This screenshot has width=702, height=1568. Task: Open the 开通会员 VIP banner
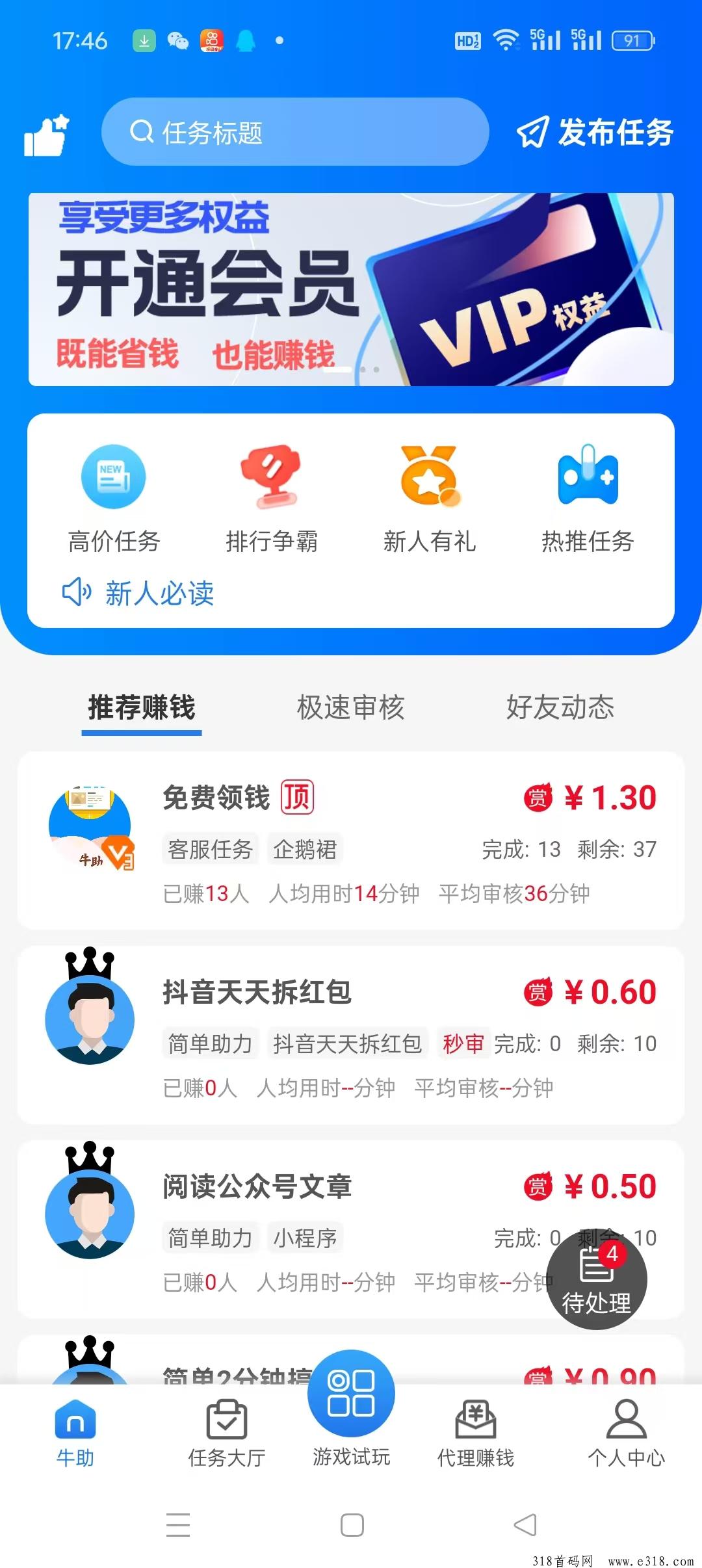[x=351, y=289]
